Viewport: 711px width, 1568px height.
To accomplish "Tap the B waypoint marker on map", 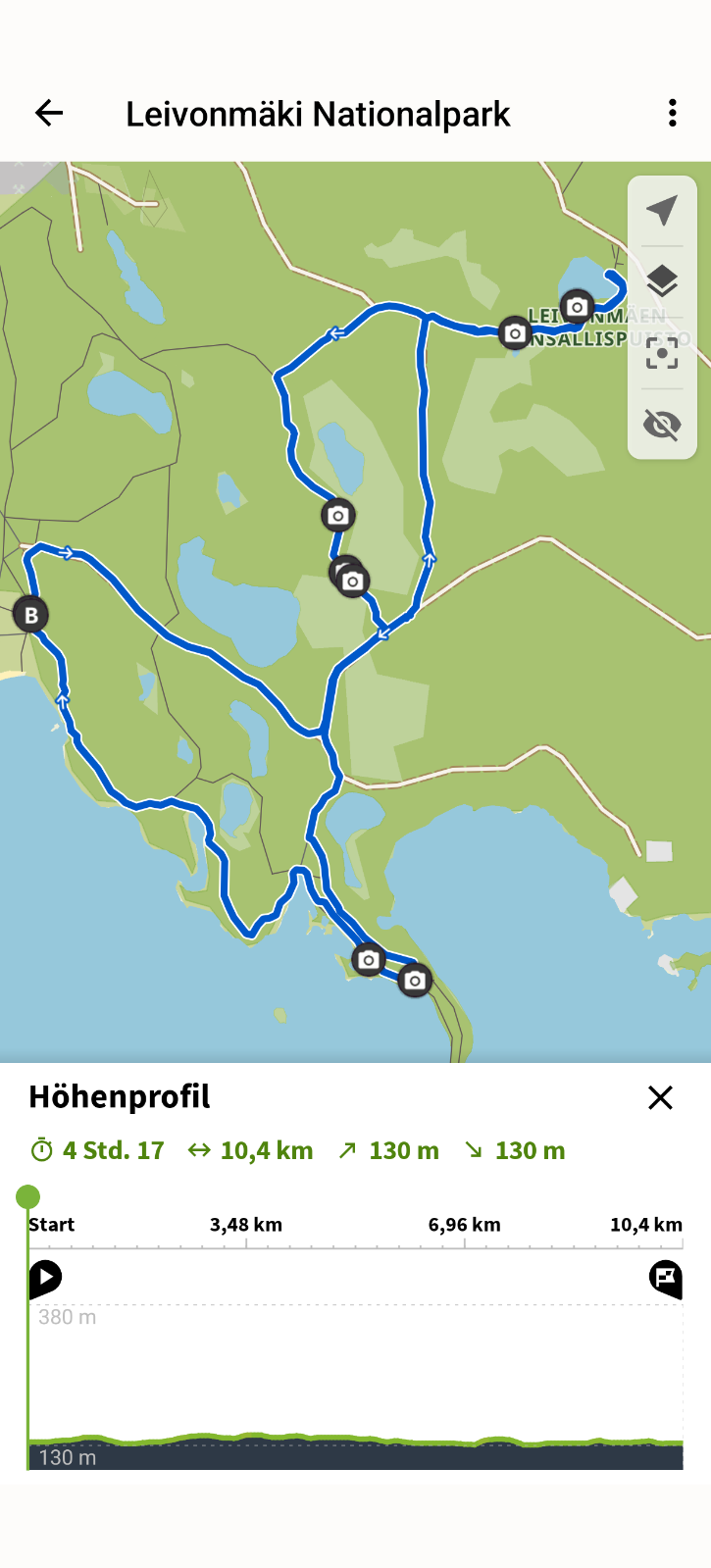I will pyautogui.click(x=30, y=615).
